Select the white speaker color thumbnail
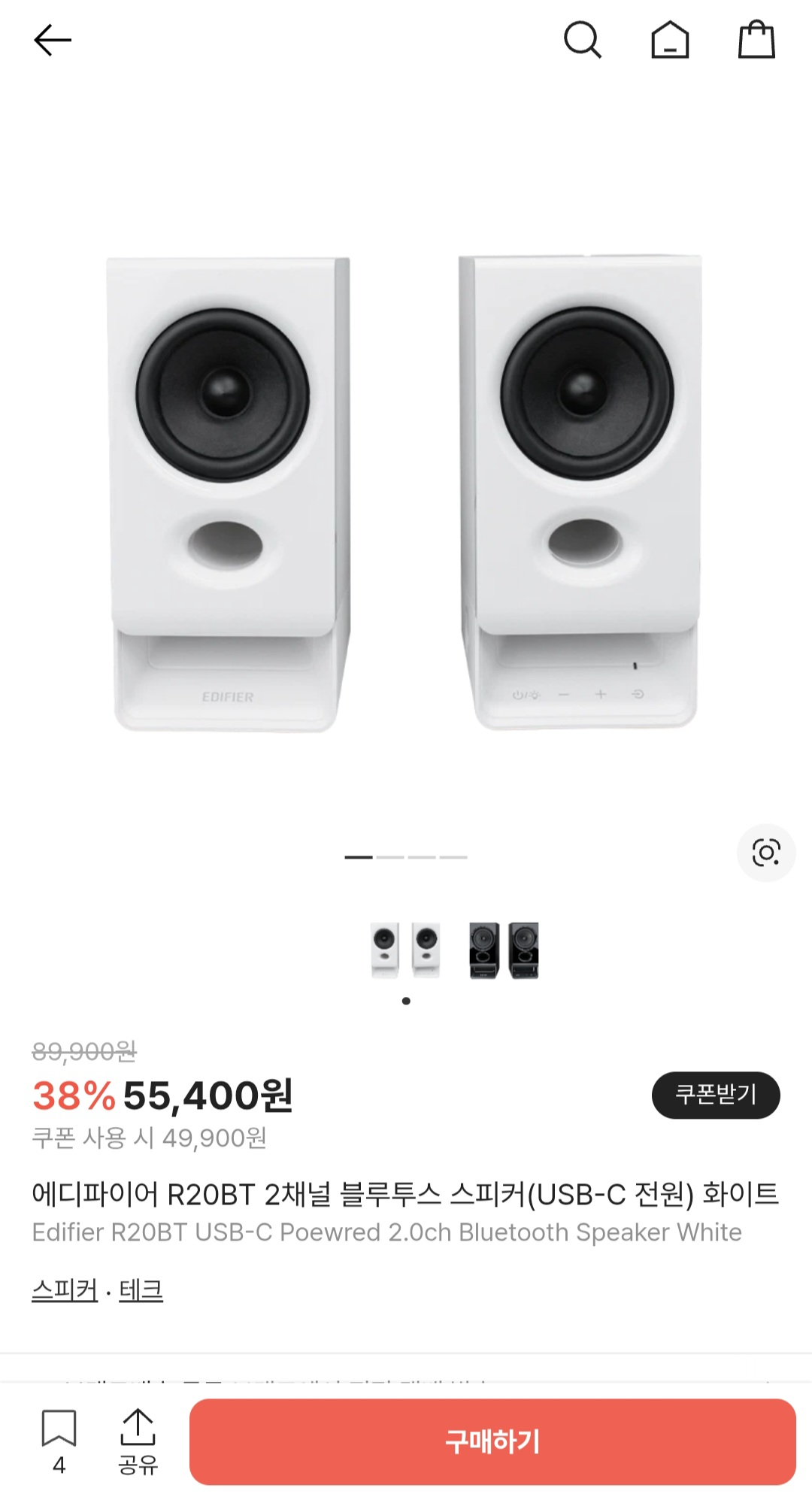 [x=405, y=950]
